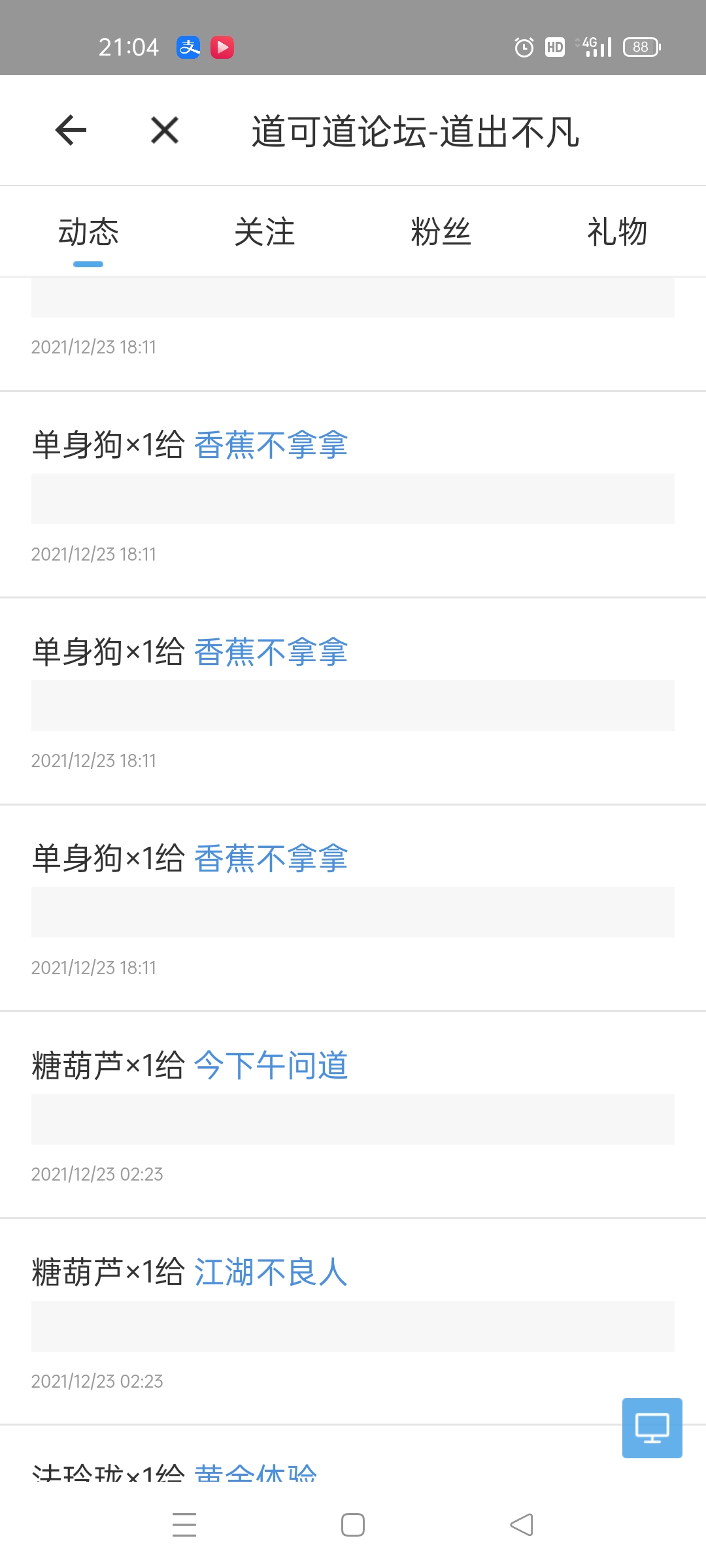Select the 动态 tab
Image resolution: width=706 pixels, height=1568 pixels.
(88, 232)
